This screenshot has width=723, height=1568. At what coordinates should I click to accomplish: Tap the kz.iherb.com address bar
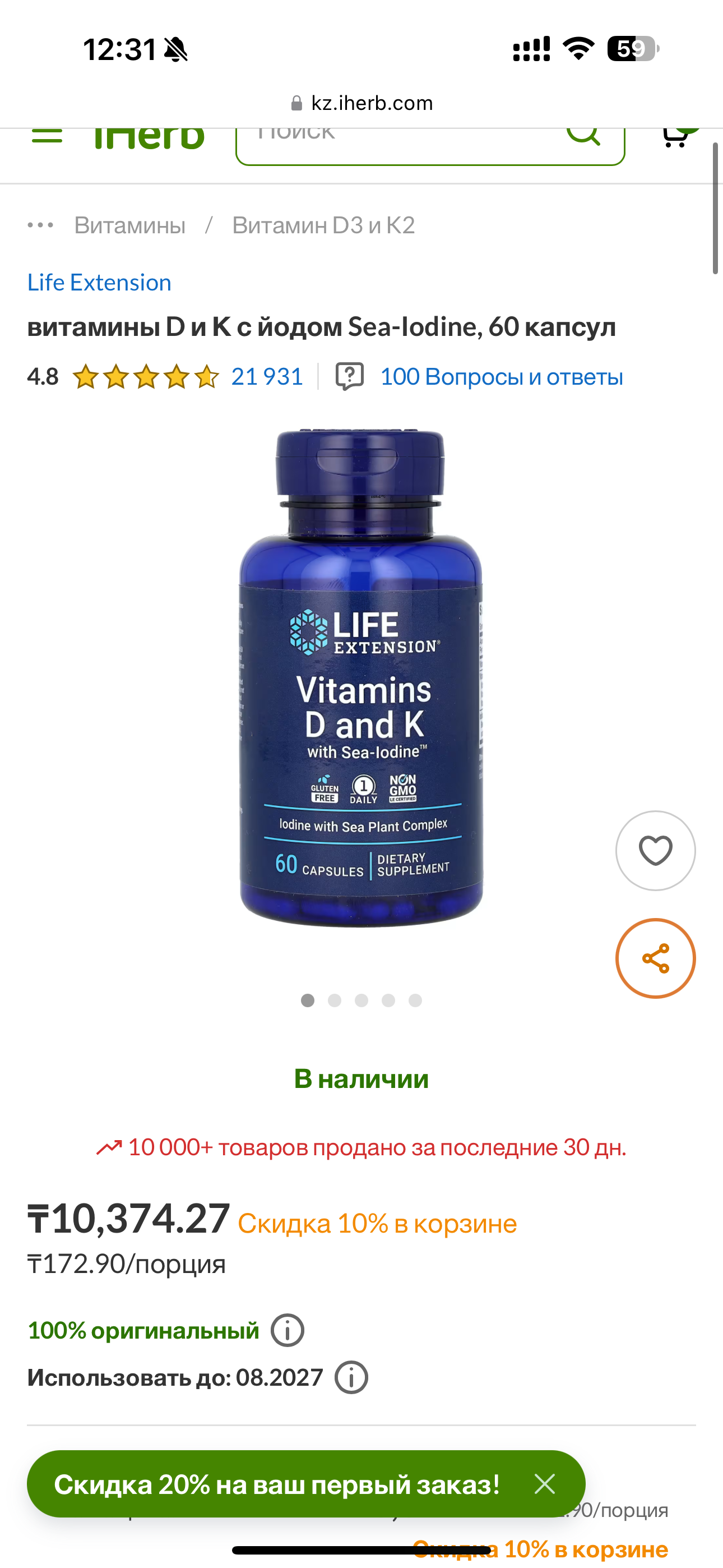point(361,103)
